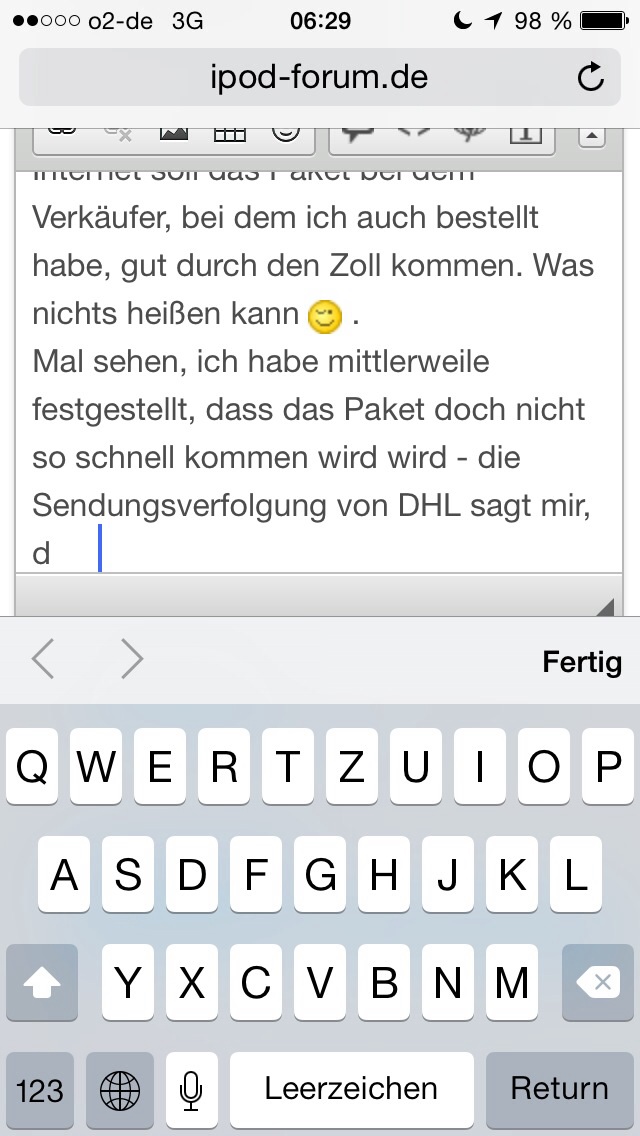Image resolution: width=640 pixels, height=1136 pixels.
Task: Enable the shift key
Action: click(42, 982)
